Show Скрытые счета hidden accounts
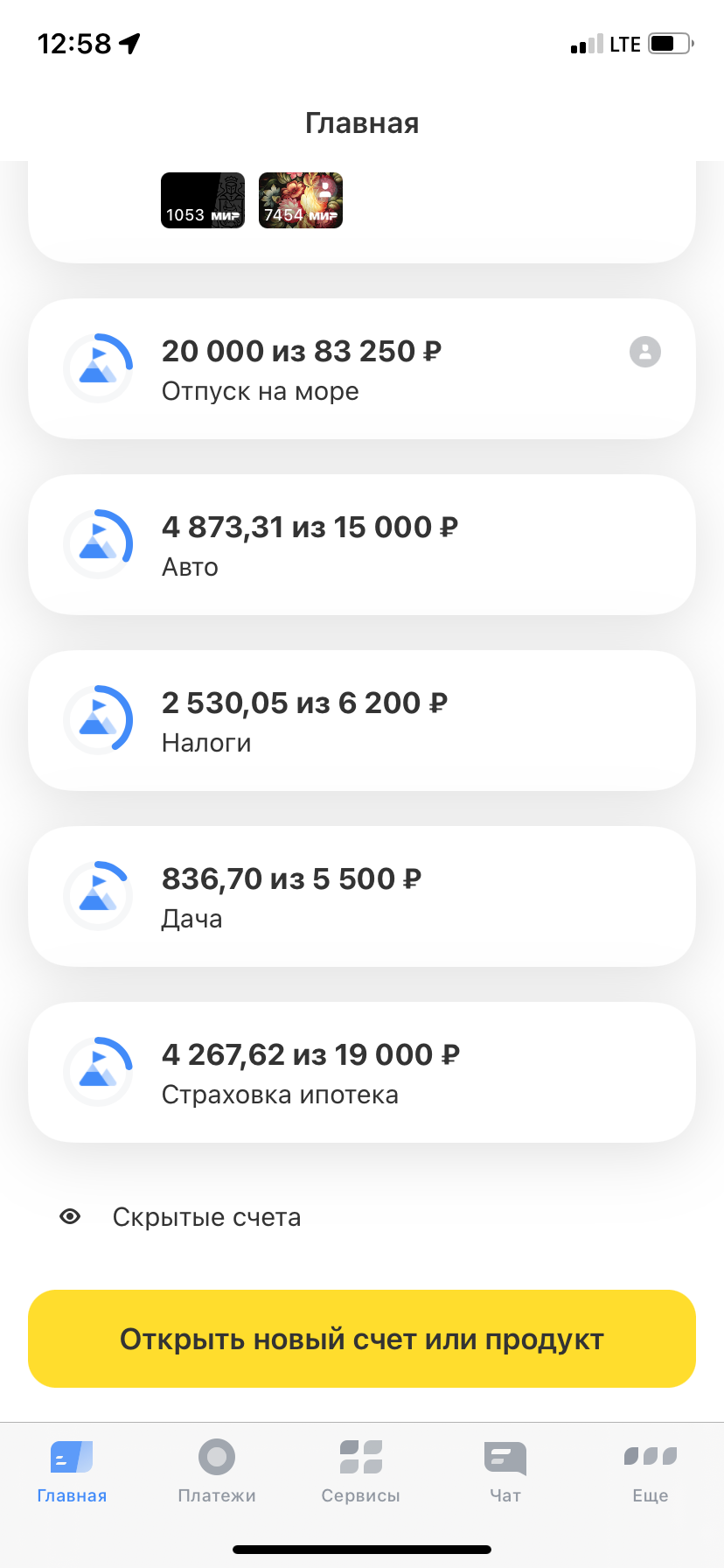The width and height of the screenshot is (724, 1568). (x=181, y=1217)
